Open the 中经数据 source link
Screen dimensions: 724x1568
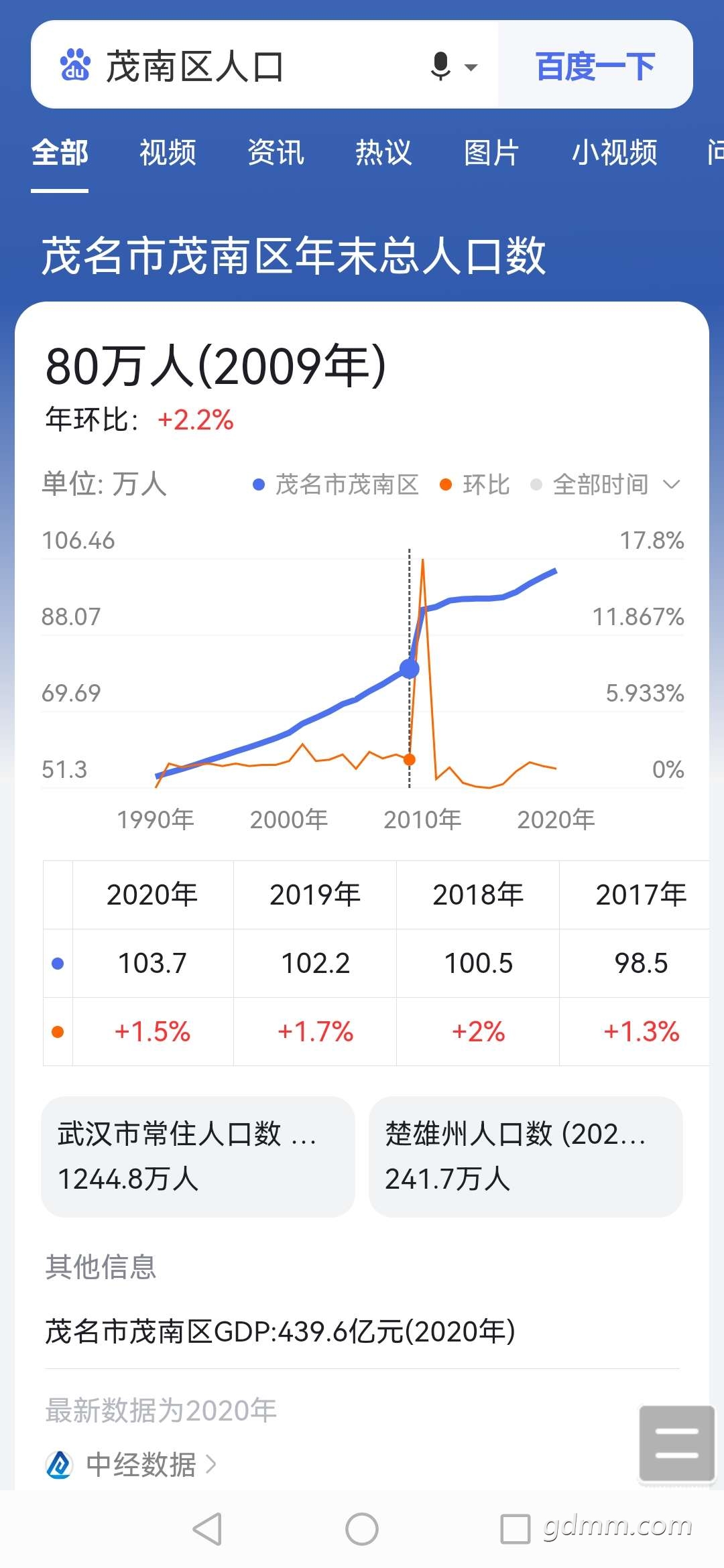pyautogui.click(x=131, y=1464)
